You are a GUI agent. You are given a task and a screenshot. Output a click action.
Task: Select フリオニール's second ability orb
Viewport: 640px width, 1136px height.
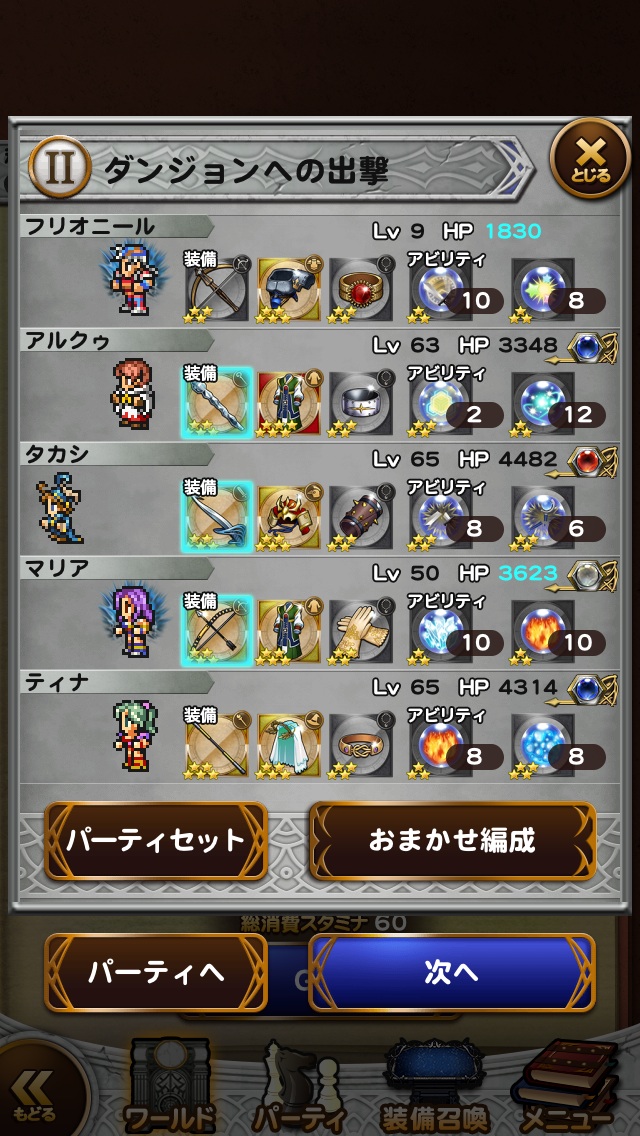click(x=544, y=289)
